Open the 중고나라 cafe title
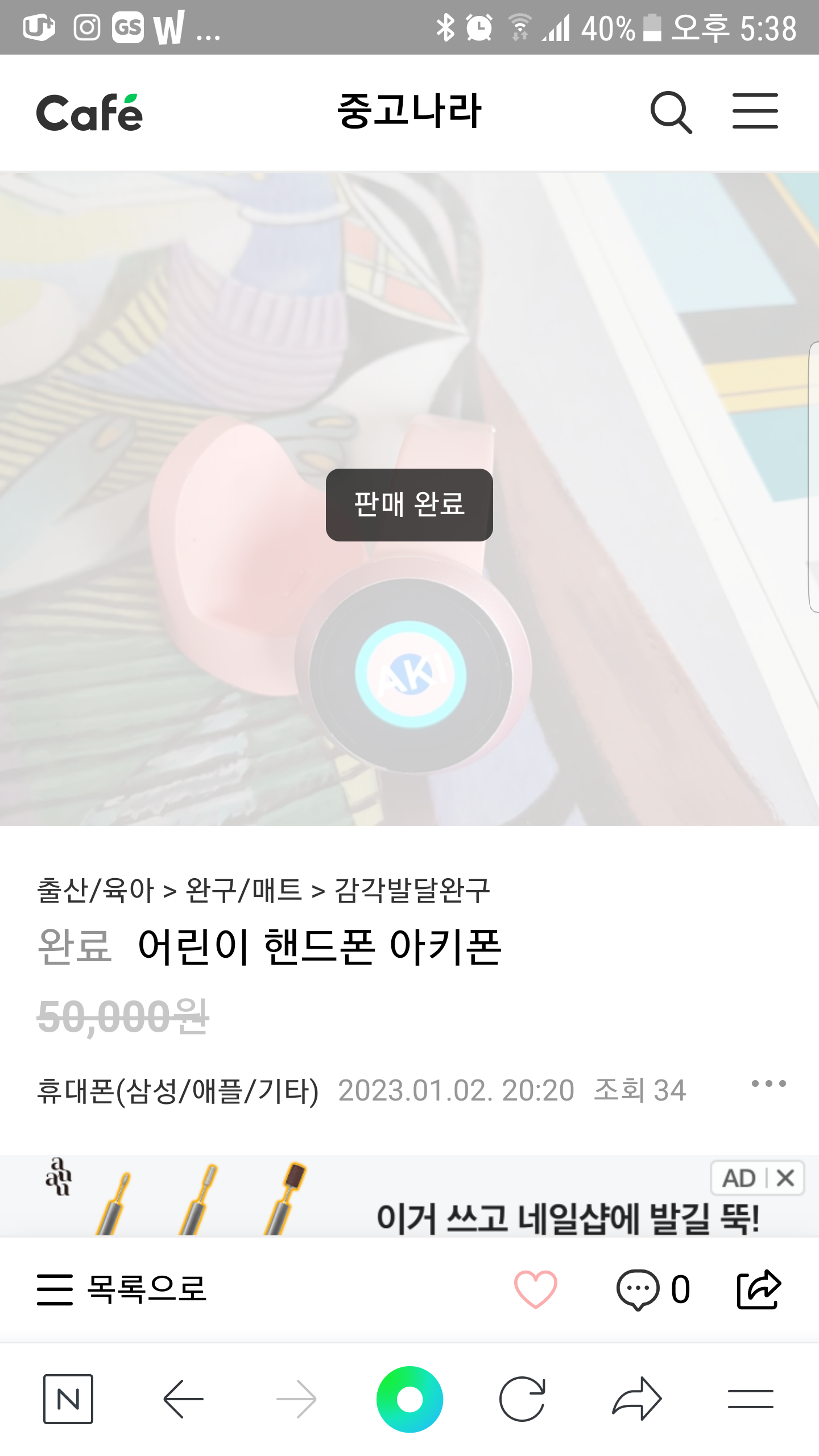The image size is (819, 1456). coord(409,111)
